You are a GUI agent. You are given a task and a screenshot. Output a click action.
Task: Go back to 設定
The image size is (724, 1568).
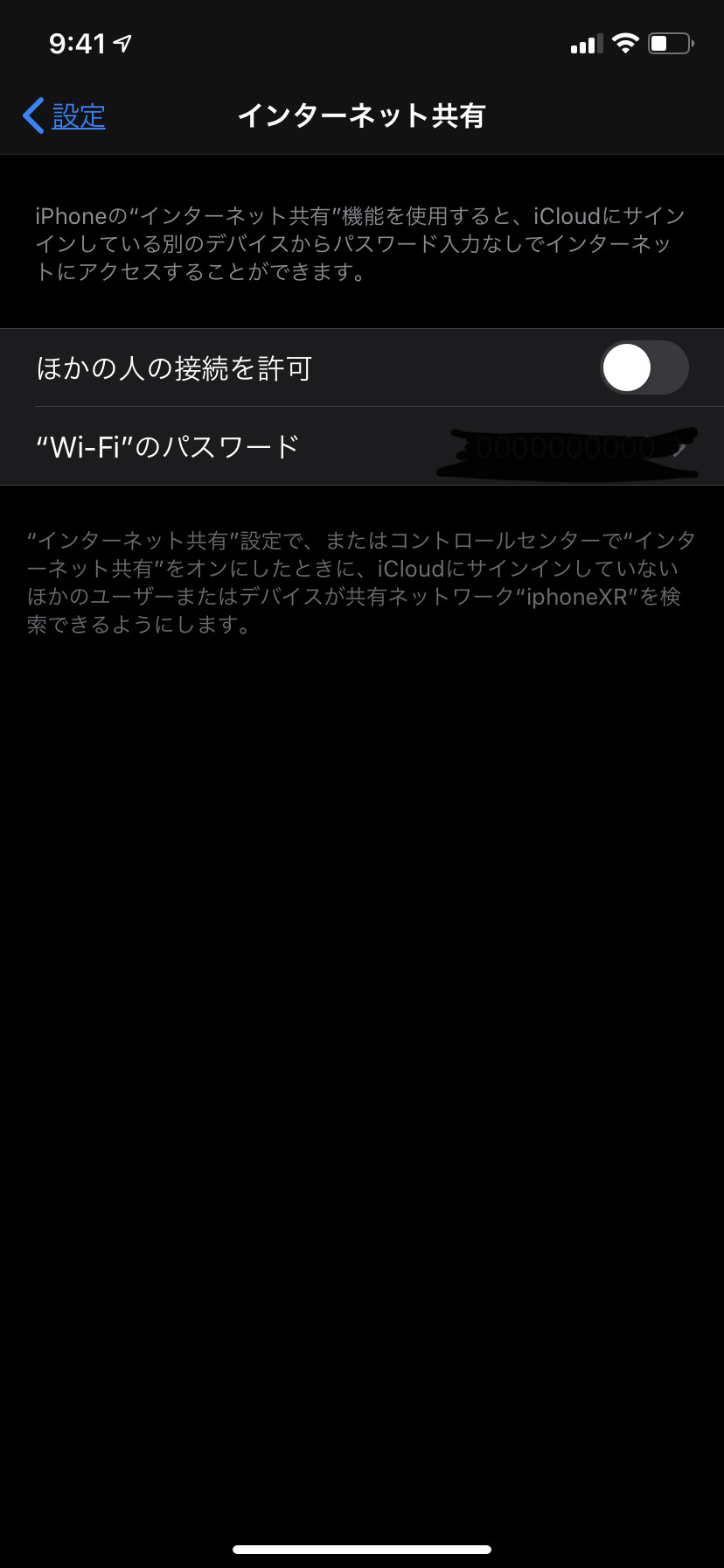click(x=64, y=115)
